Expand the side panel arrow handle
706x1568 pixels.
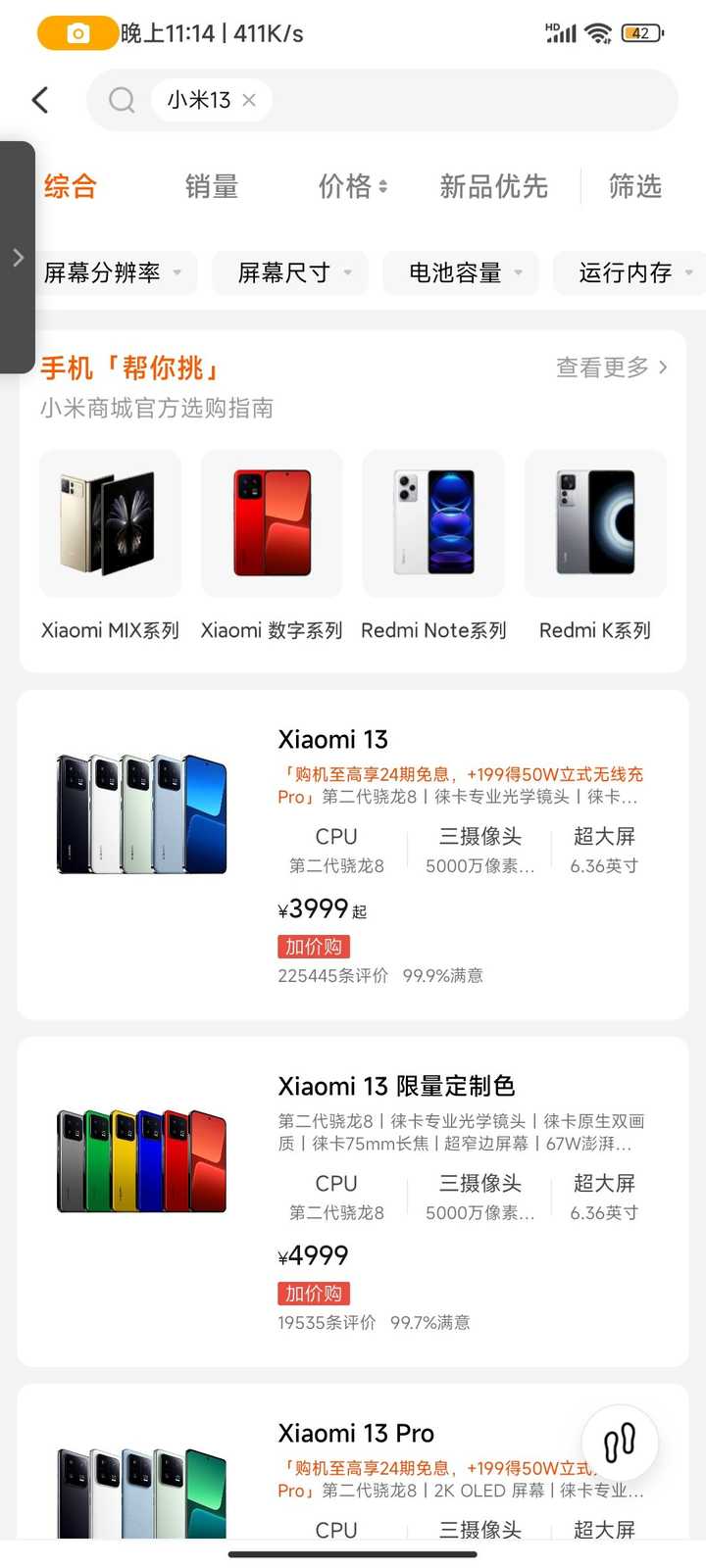[x=18, y=258]
